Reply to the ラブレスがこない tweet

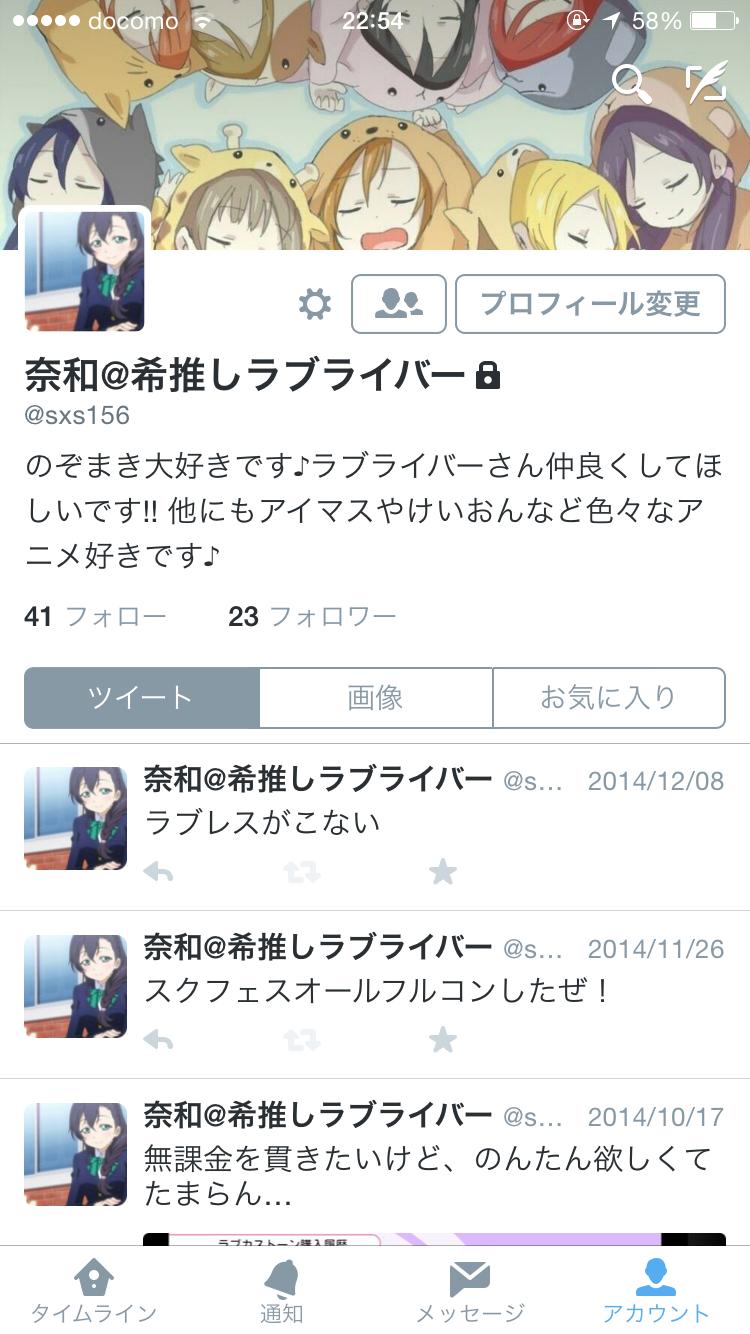point(158,873)
